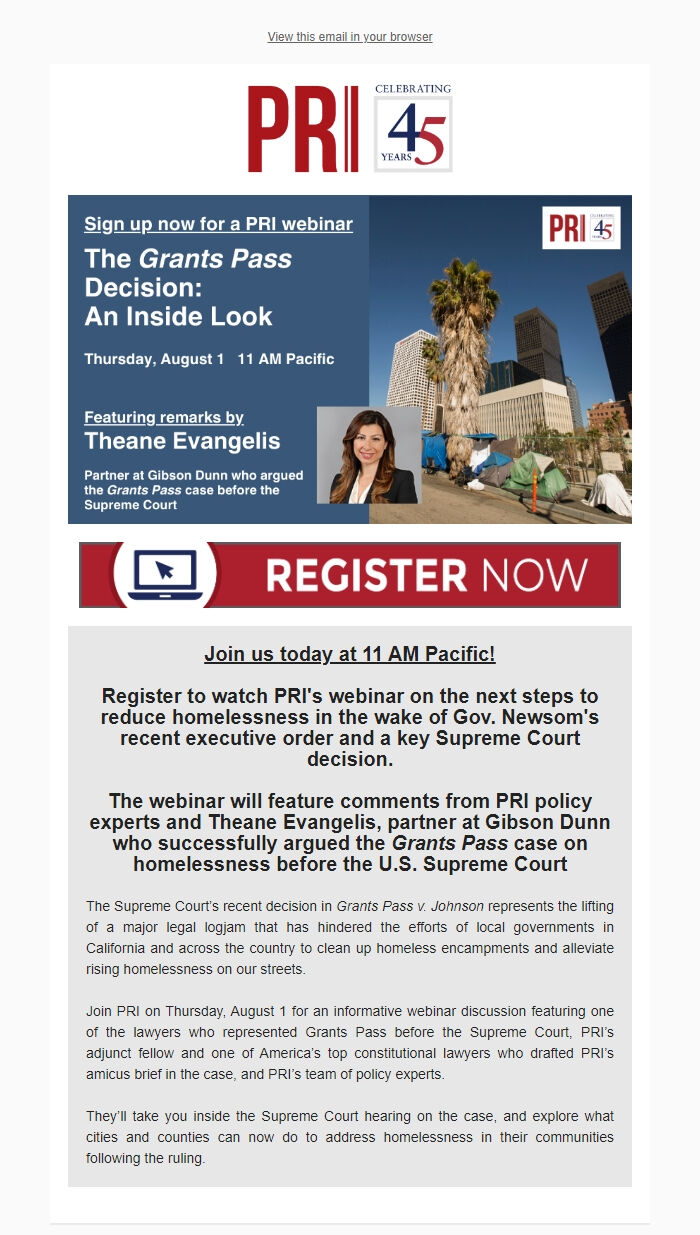Tap the Register Now banner button
This screenshot has width=700, height=1235.
(x=350, y=575)
